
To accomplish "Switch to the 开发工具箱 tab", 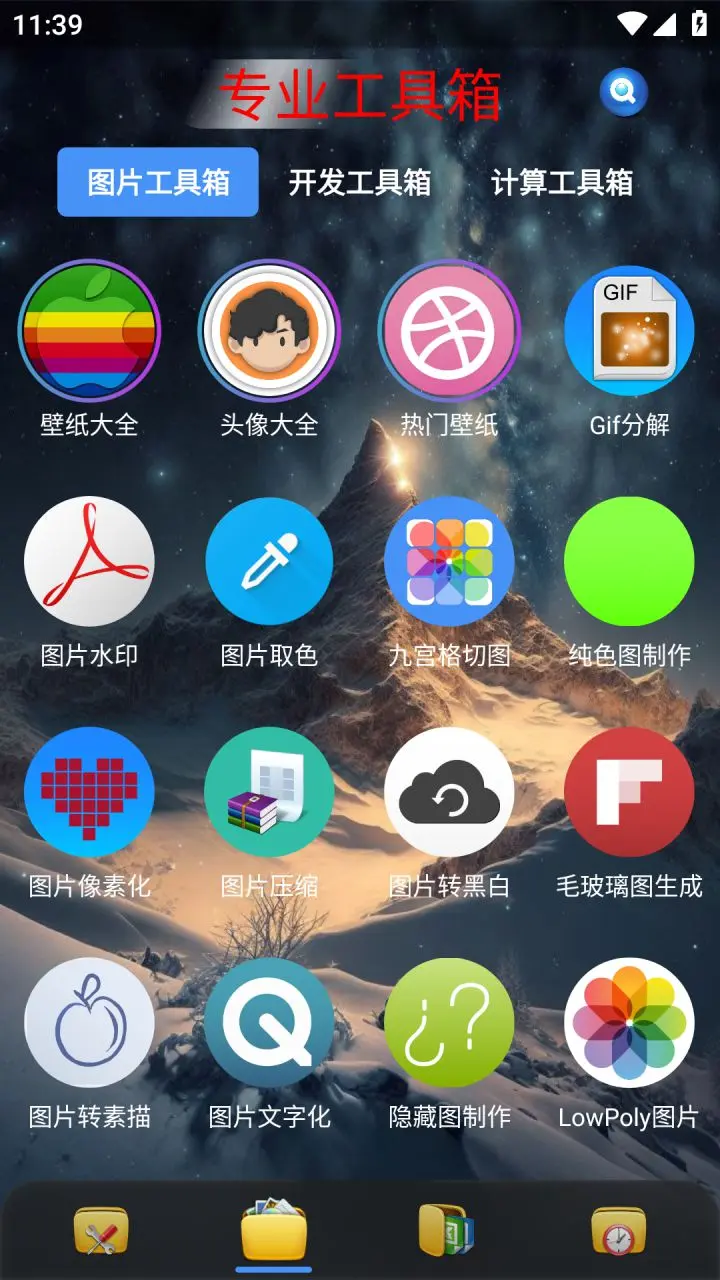I will tap(360, 182).
